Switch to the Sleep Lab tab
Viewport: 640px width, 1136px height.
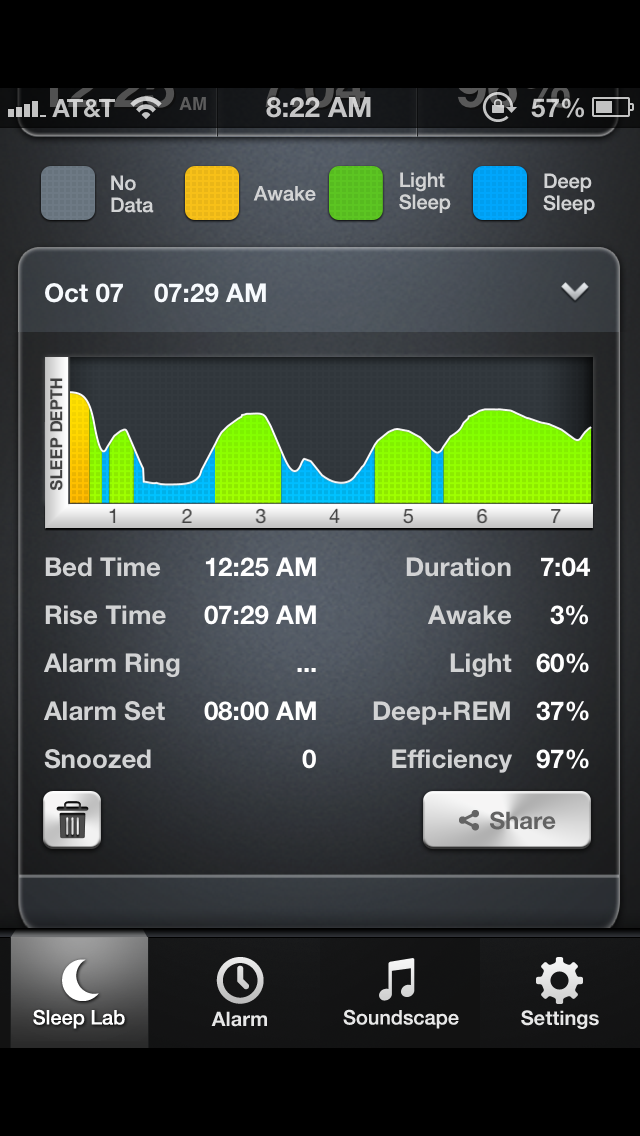pos(79,992)
